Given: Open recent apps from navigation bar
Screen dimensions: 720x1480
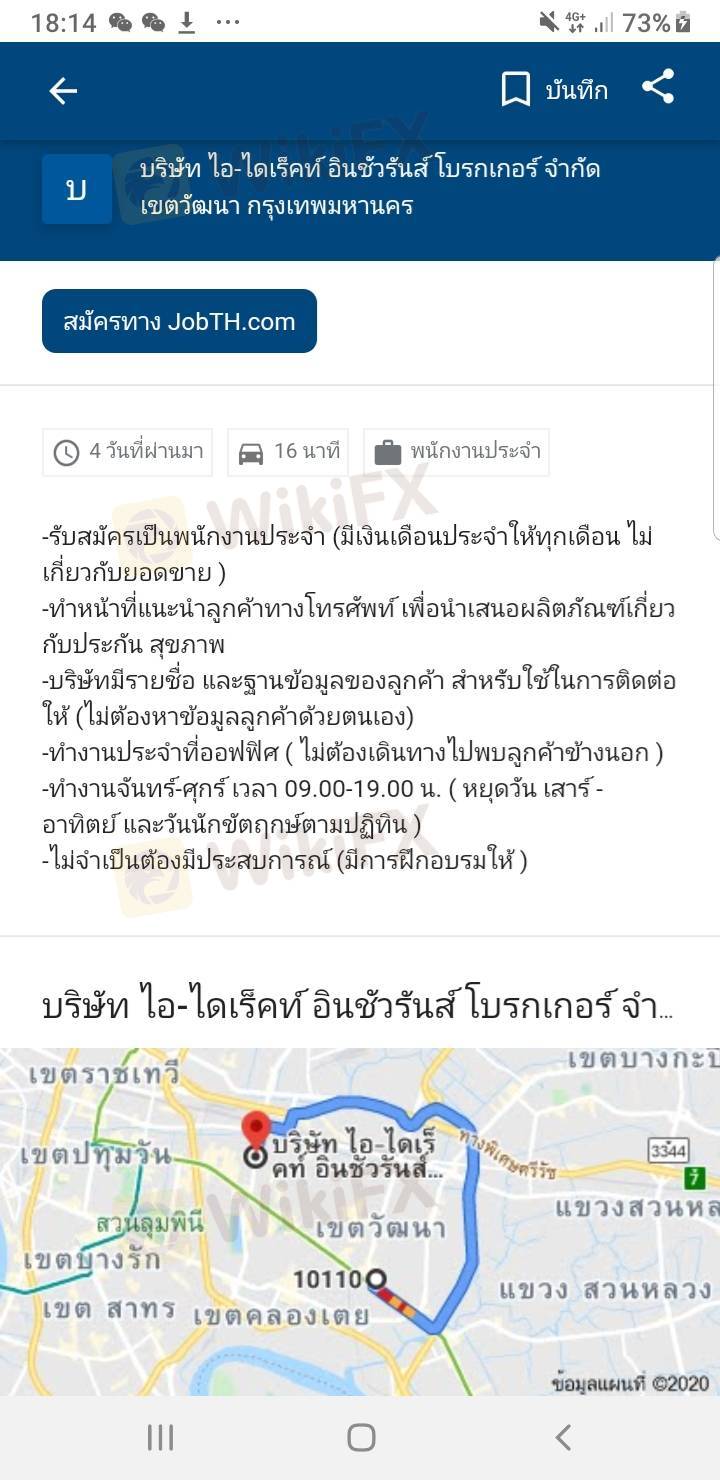Looking at the screenshot, I should tap(160, 1437).
